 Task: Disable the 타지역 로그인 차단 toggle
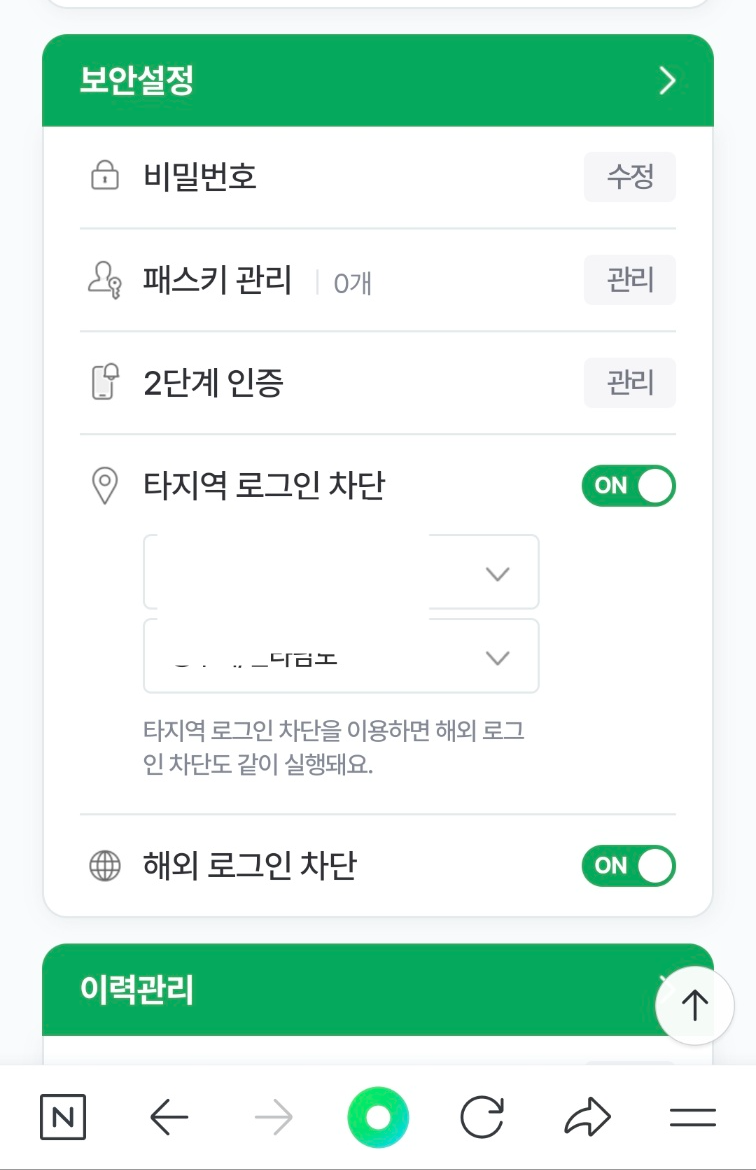(x=628, y=485)
